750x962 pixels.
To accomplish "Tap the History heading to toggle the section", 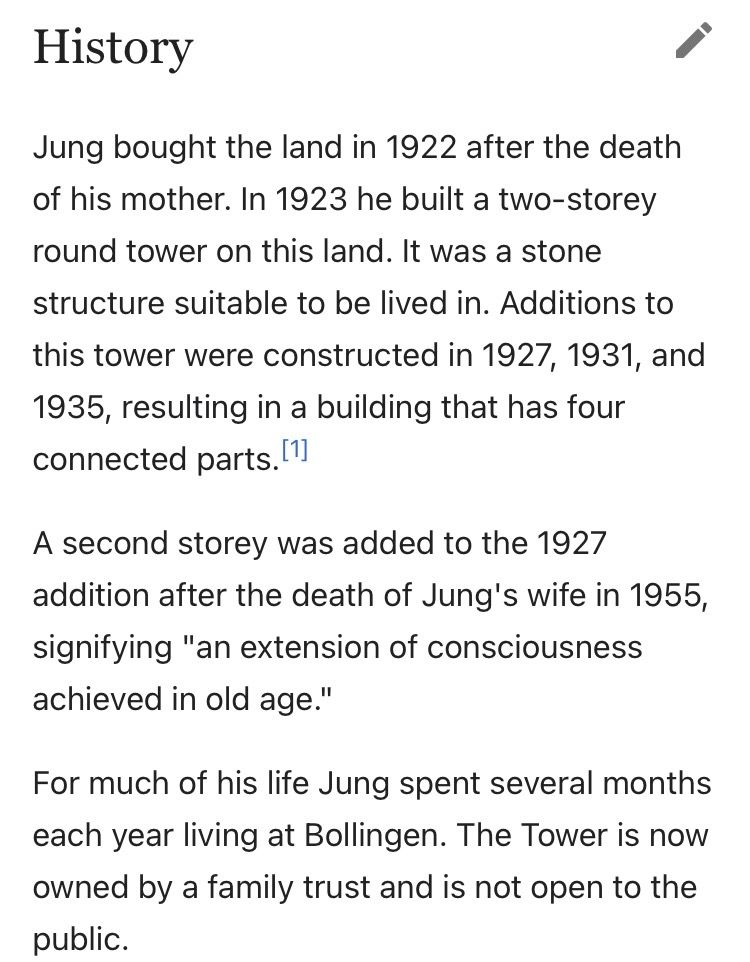I will click(x=113, y=46).
